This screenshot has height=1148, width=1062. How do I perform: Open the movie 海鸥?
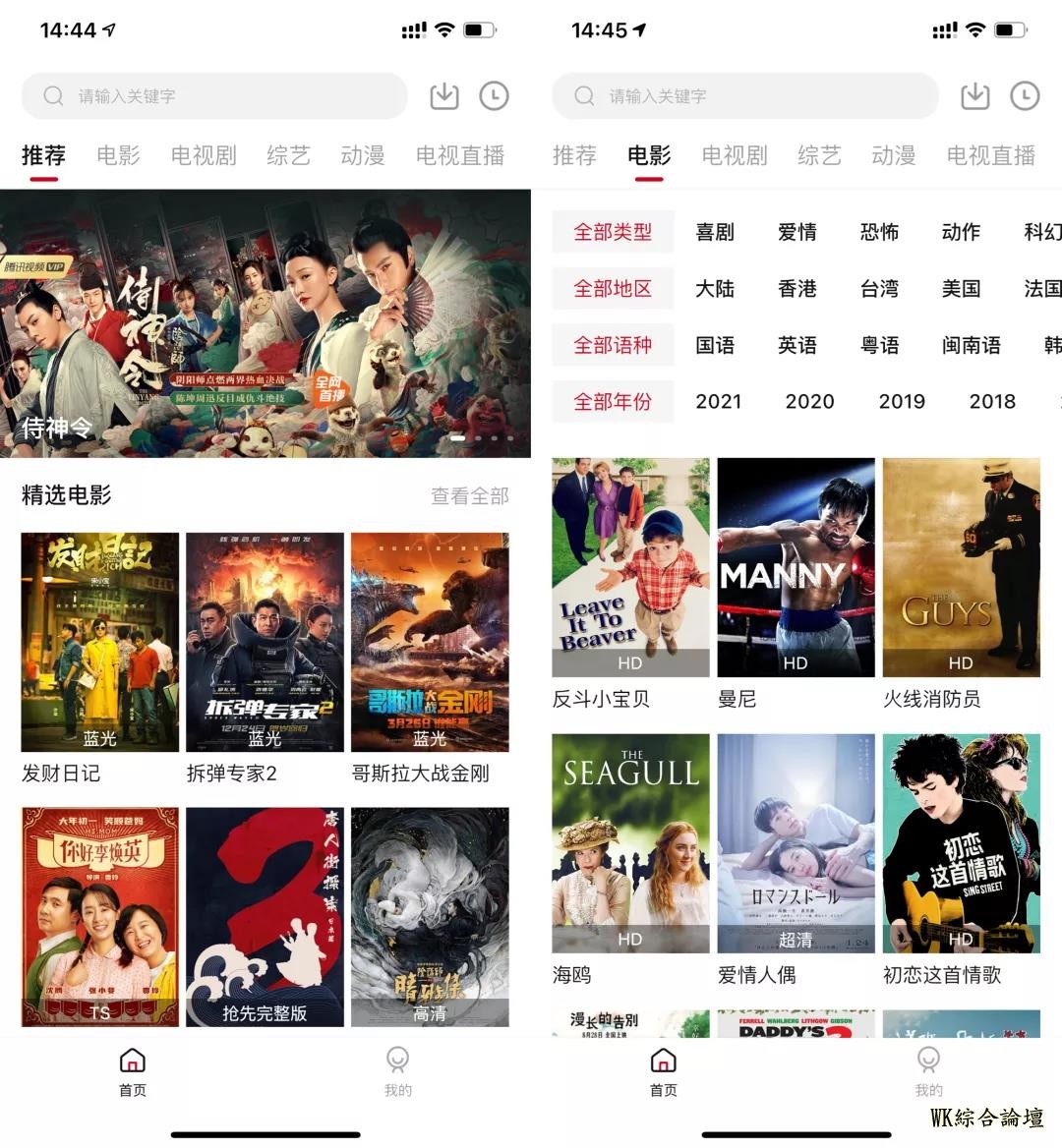(630, 843)
